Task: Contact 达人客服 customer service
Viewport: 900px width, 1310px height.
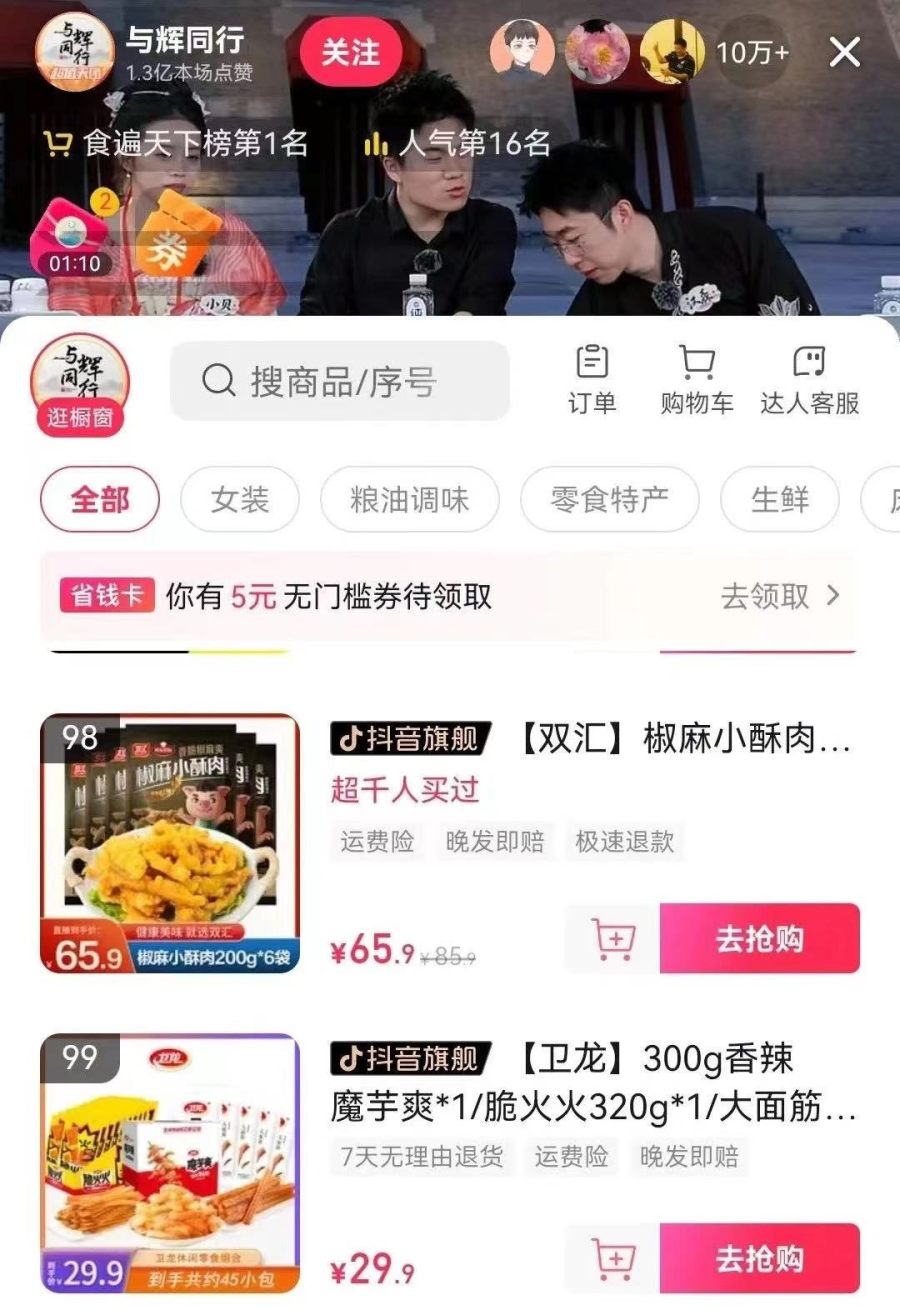Action: pyautogui.click(x=809, y=380)
